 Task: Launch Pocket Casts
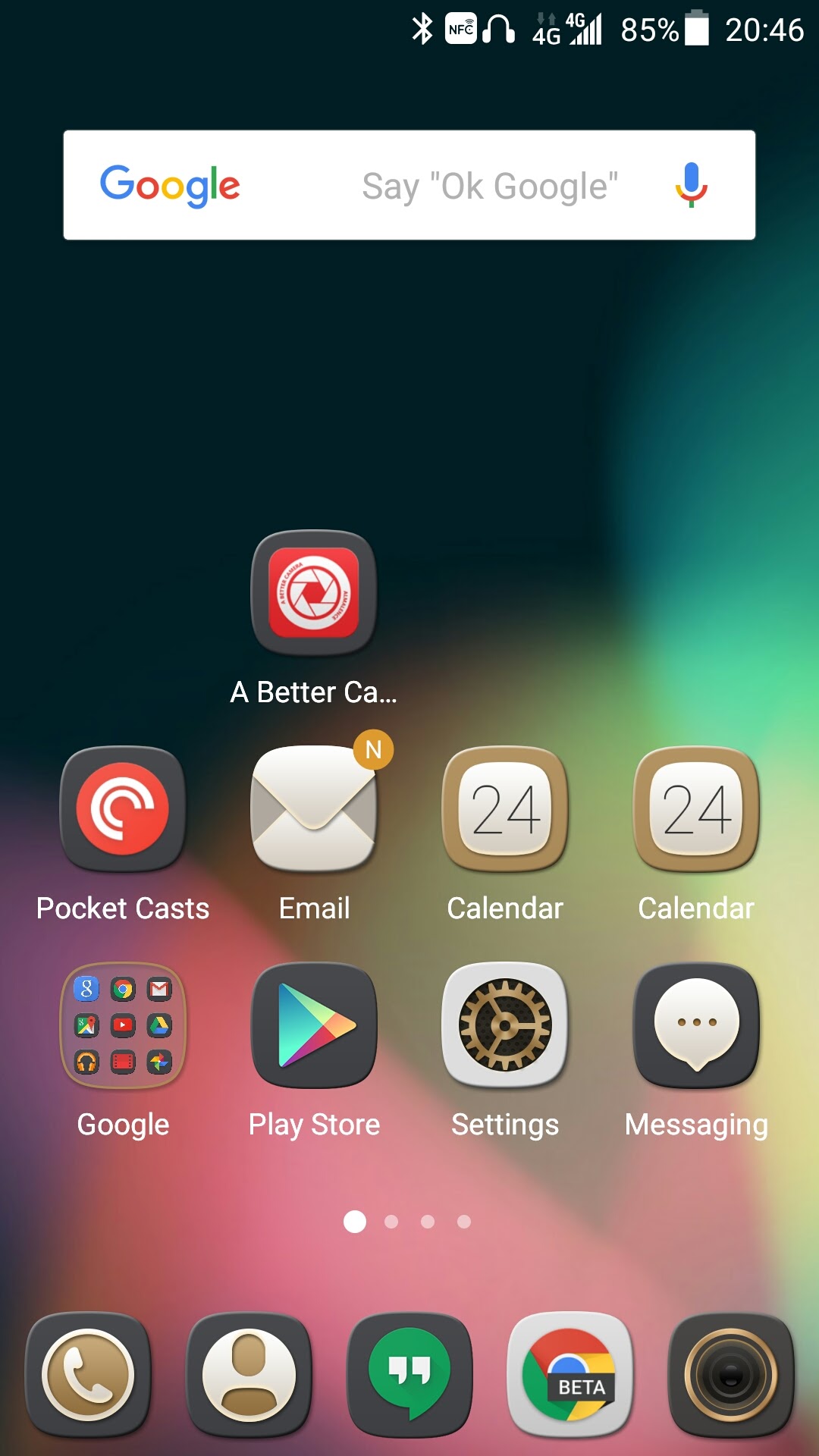tap(123, 808)
